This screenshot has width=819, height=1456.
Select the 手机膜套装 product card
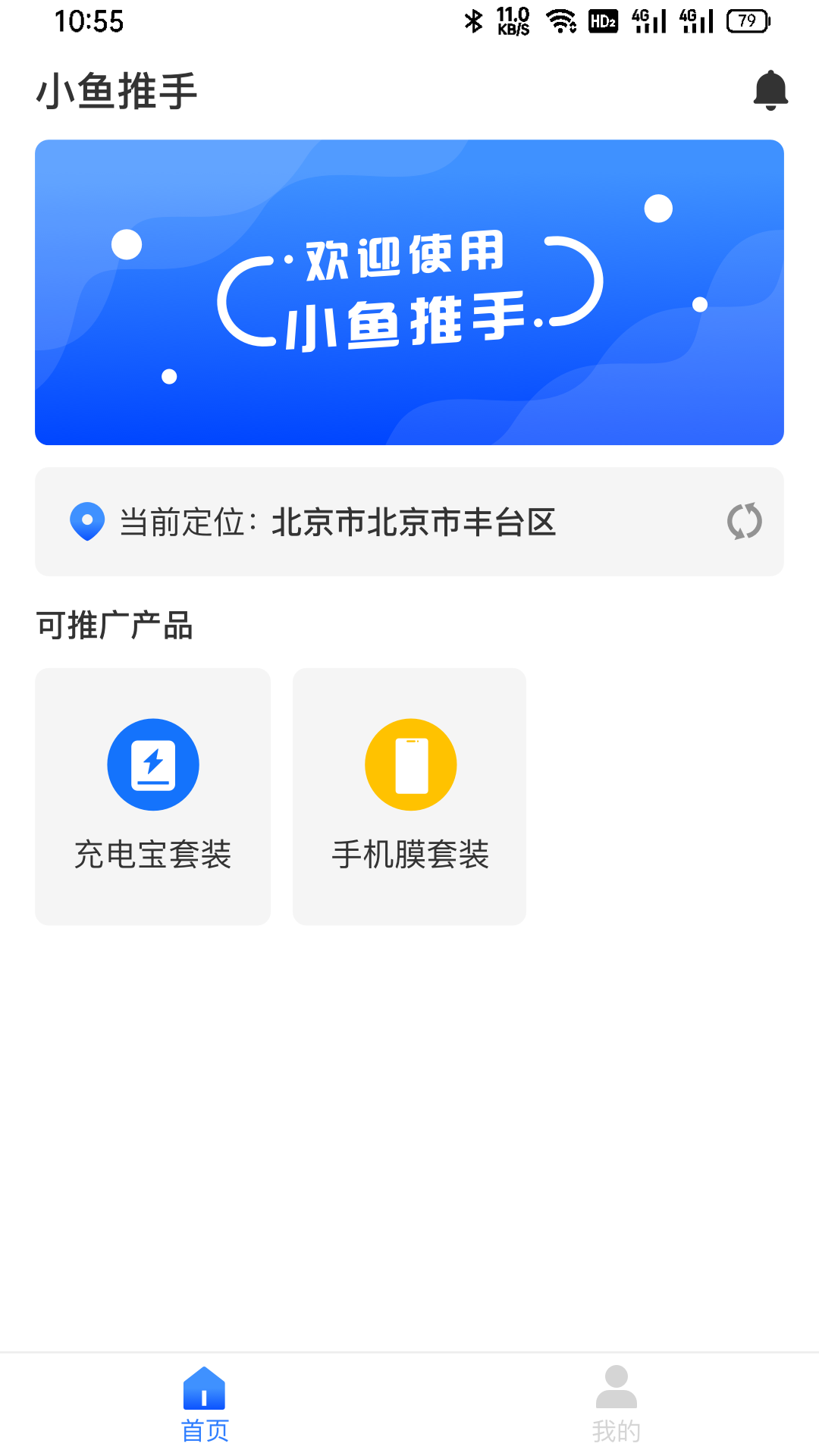pos(409,796)
